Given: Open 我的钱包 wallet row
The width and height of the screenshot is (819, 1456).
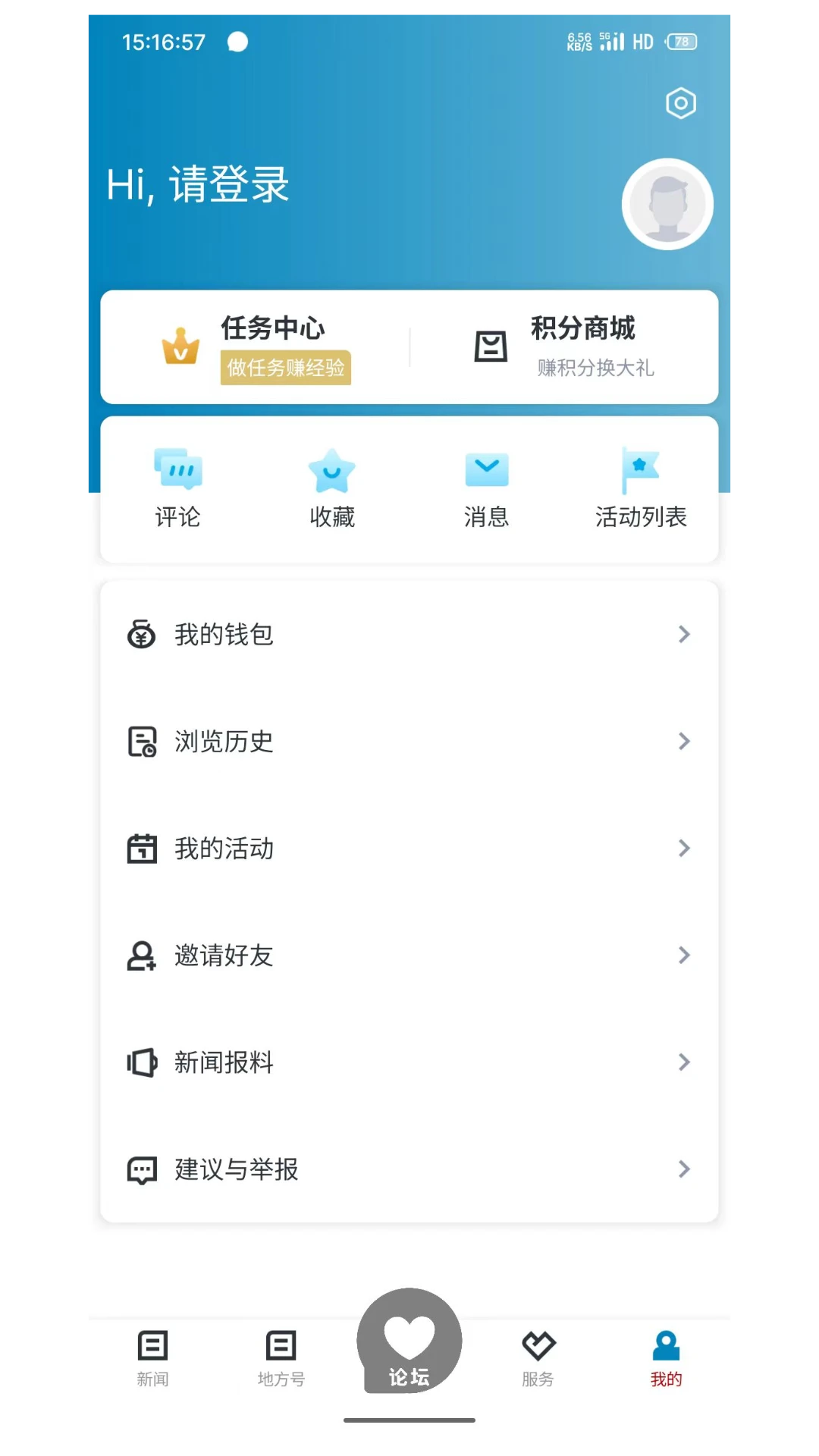Looking at the screenshot, I should pos(409,634).
